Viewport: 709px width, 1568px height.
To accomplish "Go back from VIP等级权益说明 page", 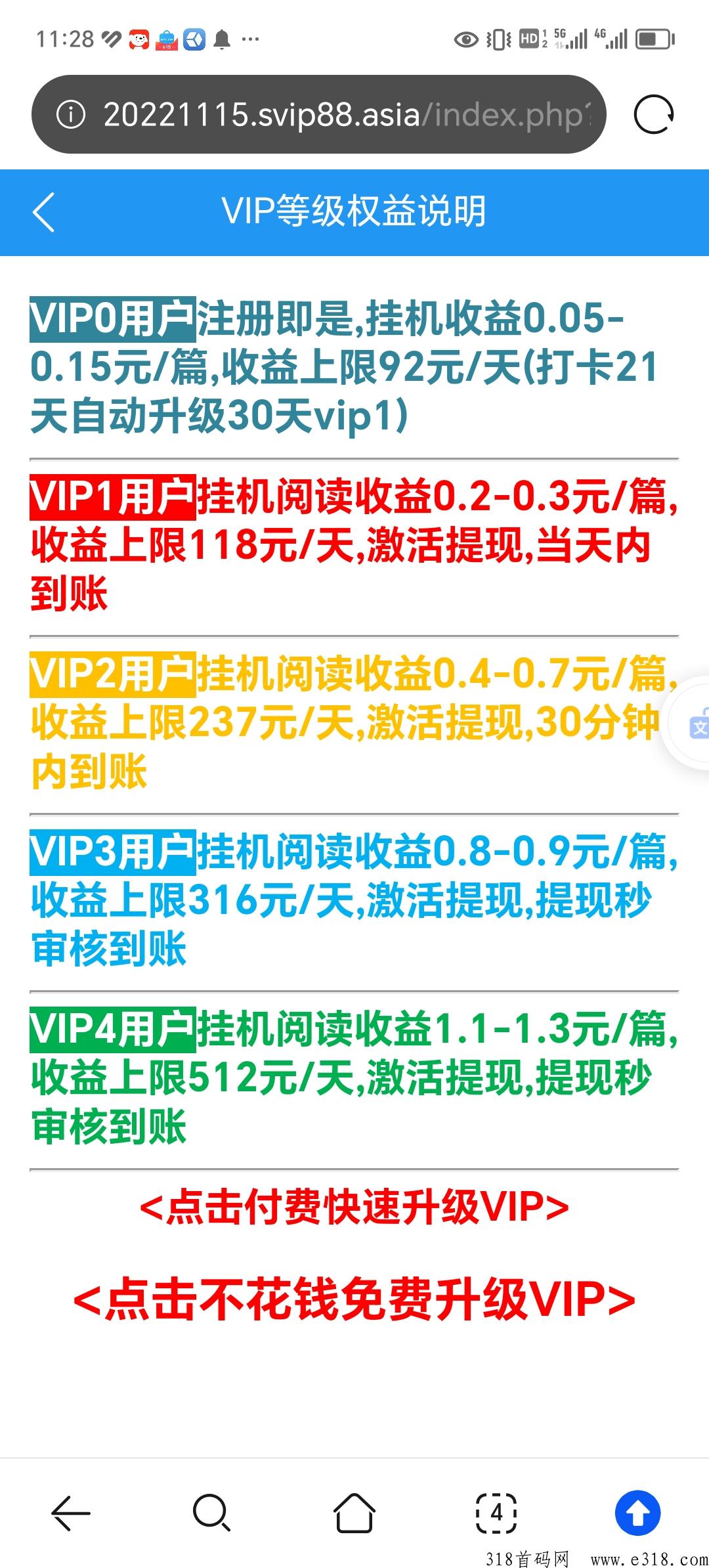I will 44,212.
